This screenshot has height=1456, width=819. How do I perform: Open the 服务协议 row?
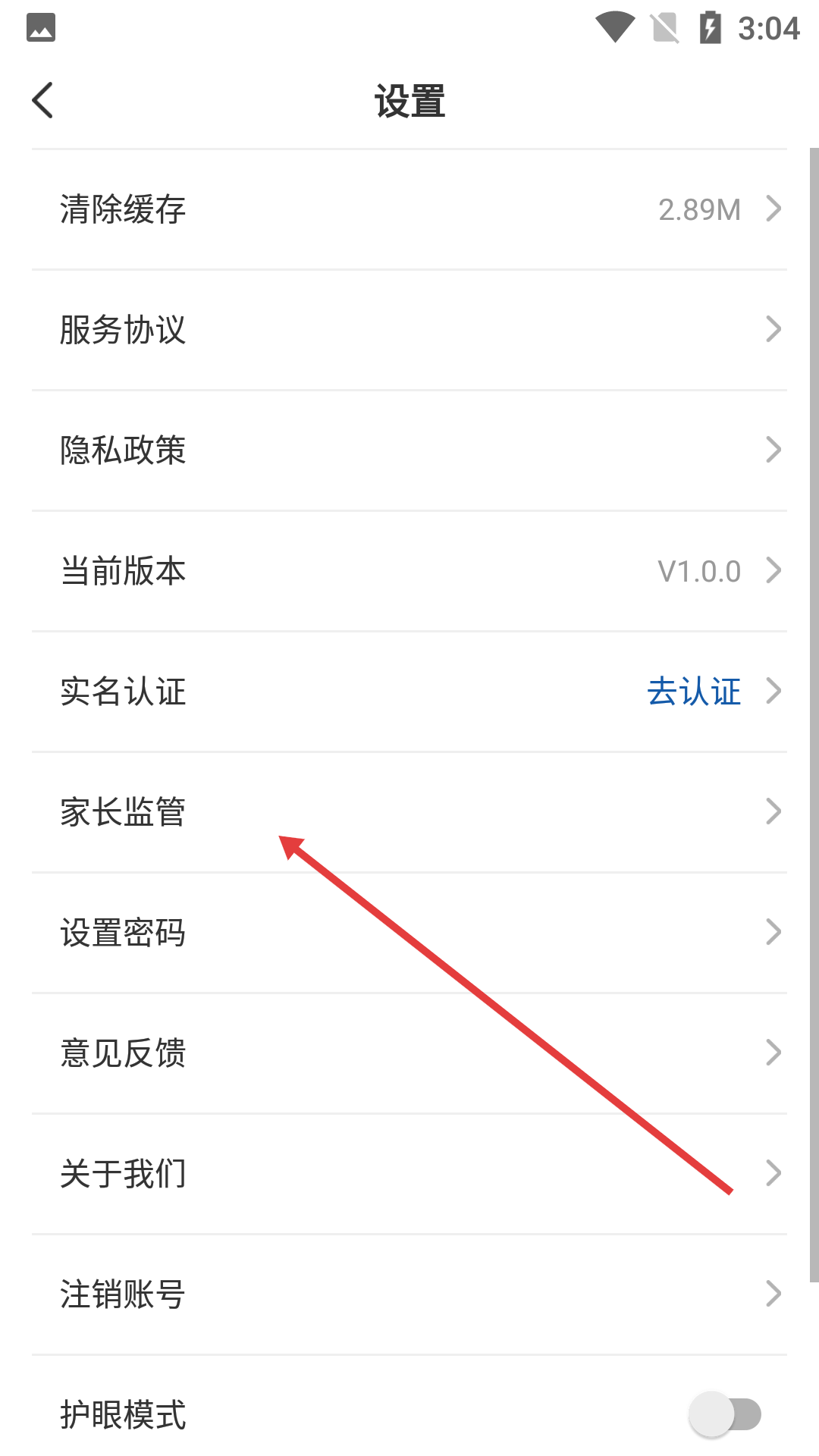[409, 330]
